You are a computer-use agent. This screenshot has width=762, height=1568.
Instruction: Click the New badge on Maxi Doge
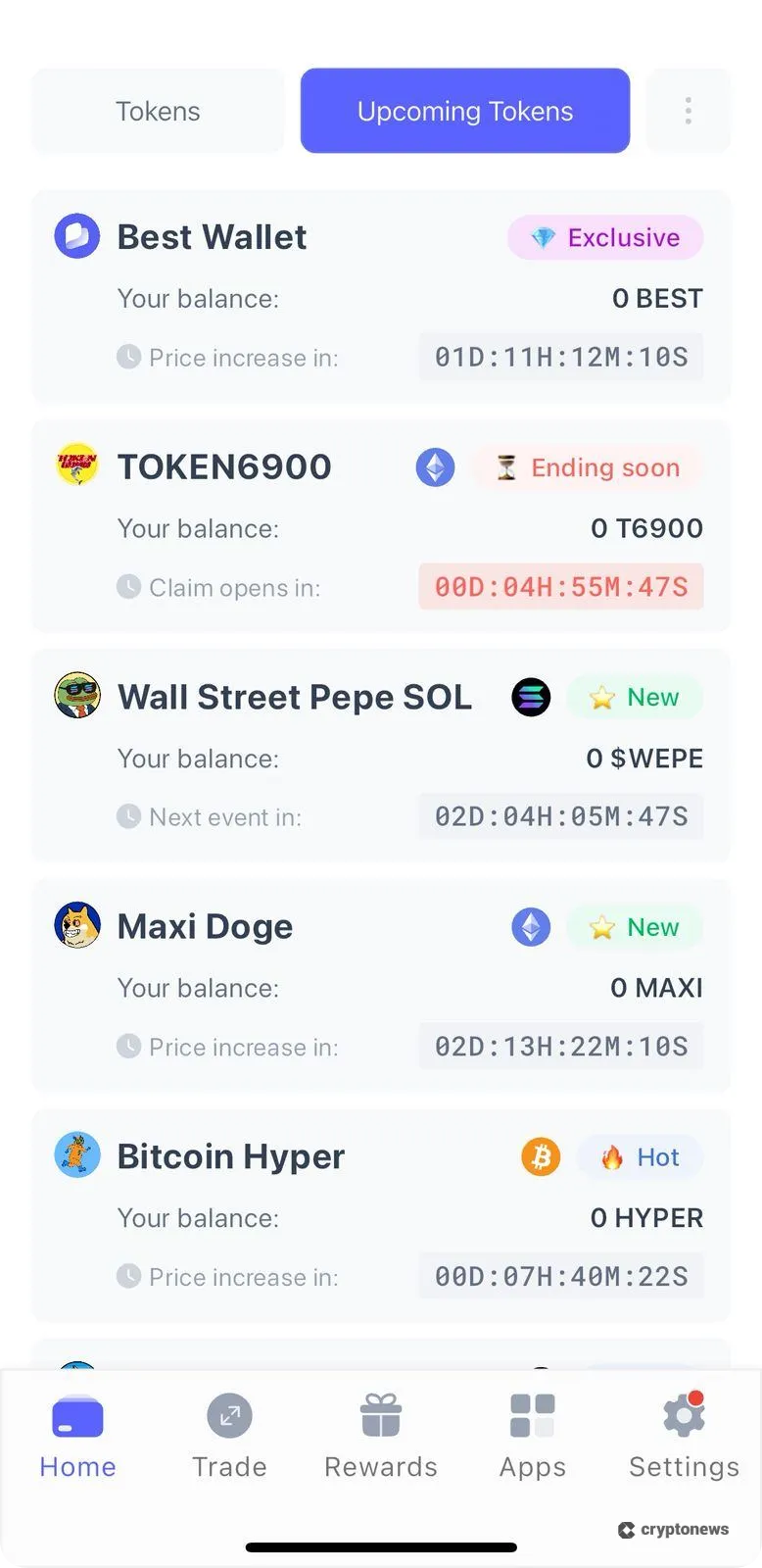pyautogui.click(x=634, y=926)
